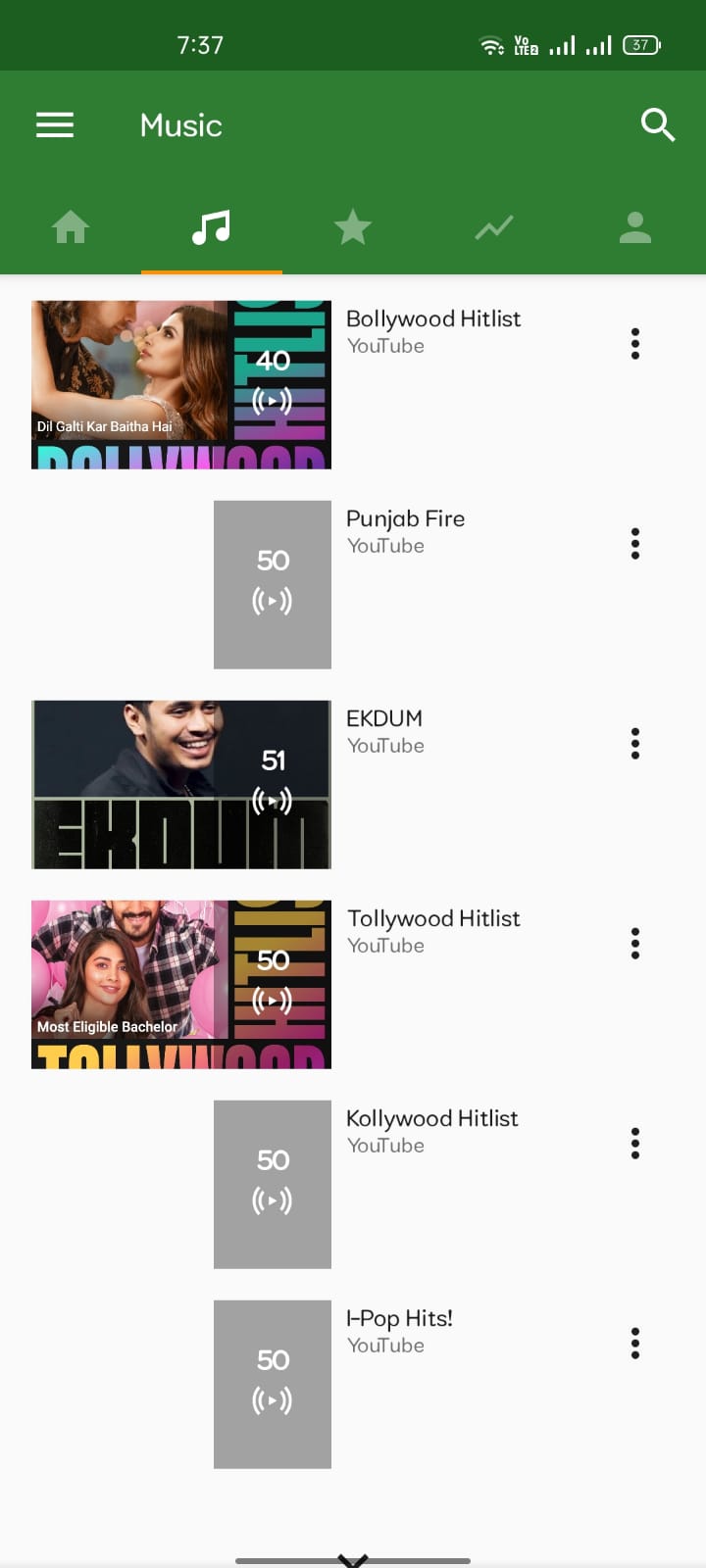Open options menu for Bollywood Hitlist
706x1568 pixels.
[635, 343]
